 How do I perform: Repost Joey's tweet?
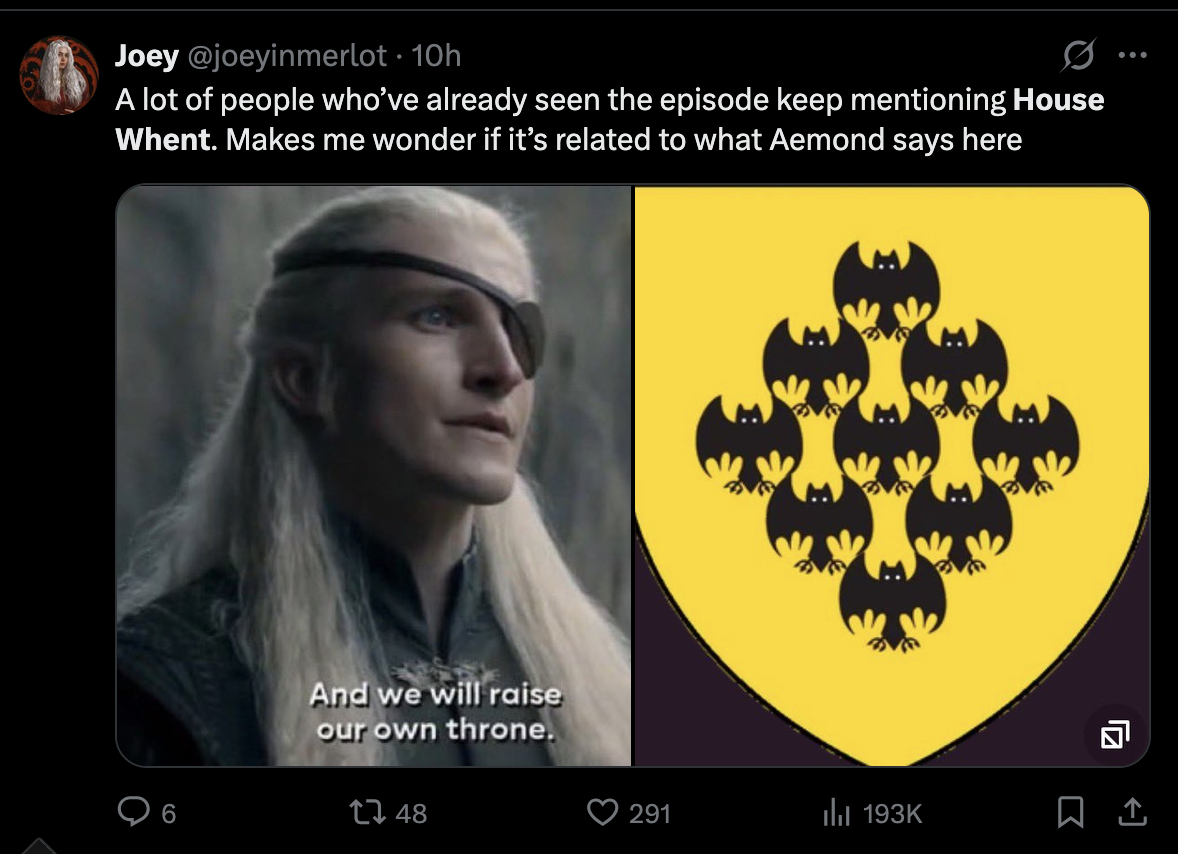tap(388, 813)
